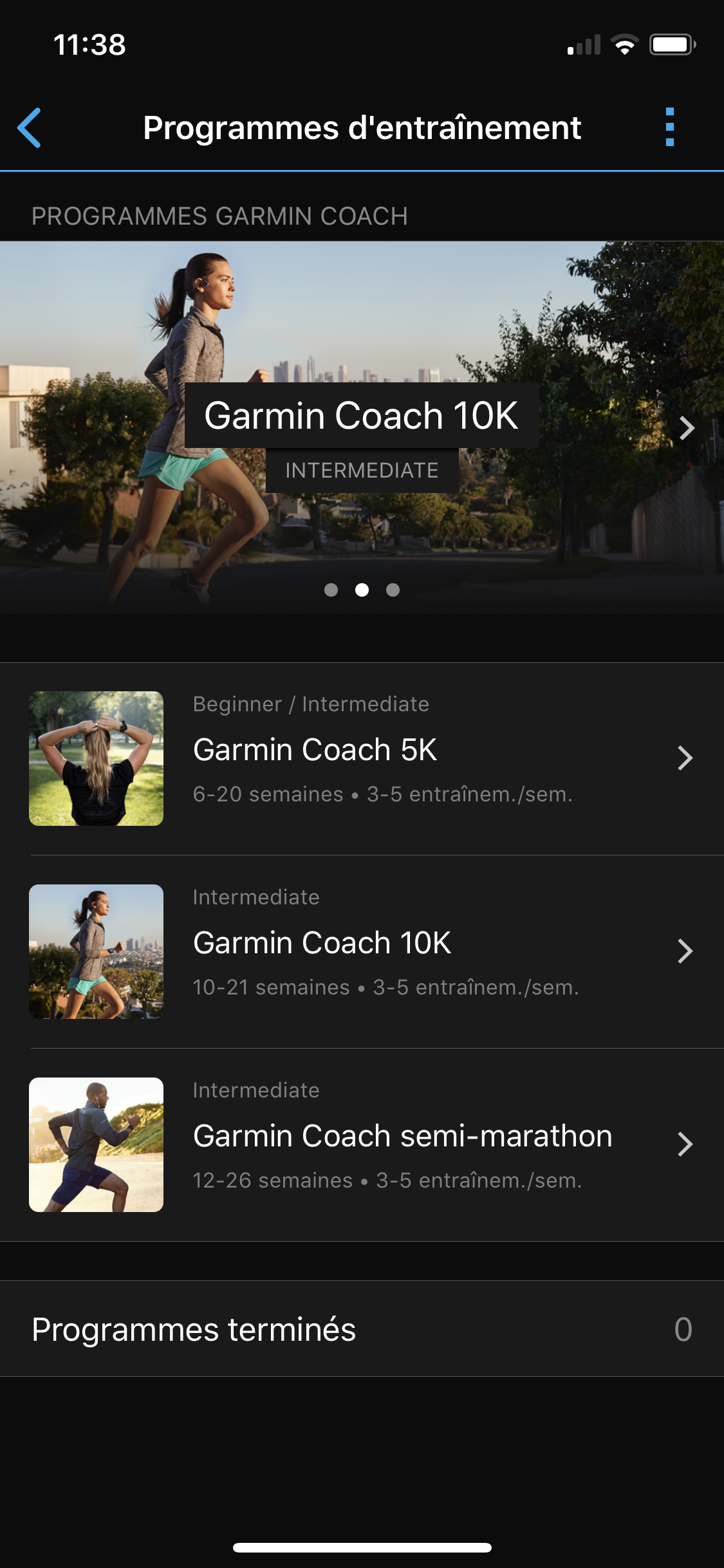Tap the next arrow on the banner carousel
Viewport: 724px width, 1568px height.
tap(686, 428)
